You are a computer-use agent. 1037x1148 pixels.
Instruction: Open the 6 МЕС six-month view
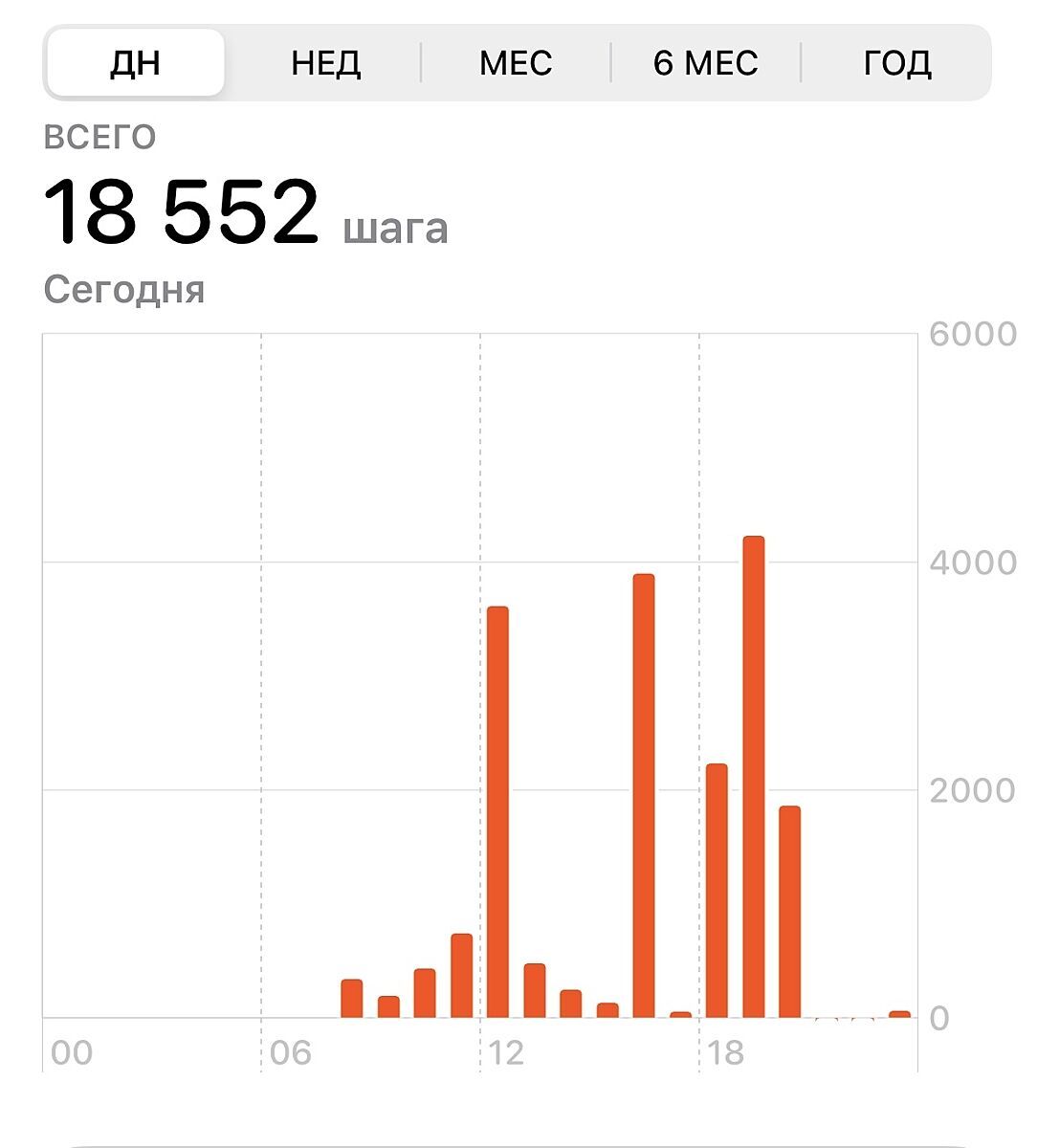705,63
